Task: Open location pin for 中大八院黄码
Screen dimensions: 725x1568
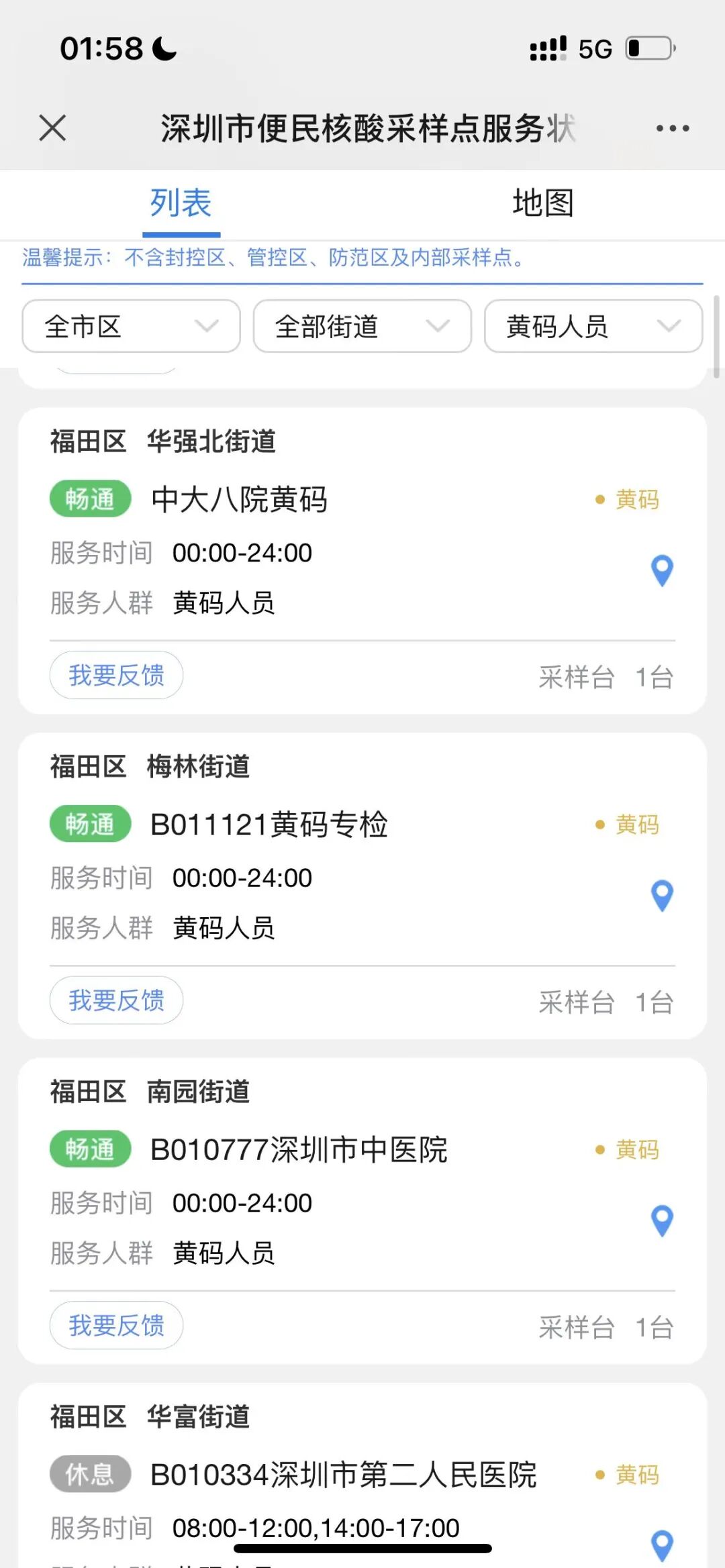Action: coord(662,571)
